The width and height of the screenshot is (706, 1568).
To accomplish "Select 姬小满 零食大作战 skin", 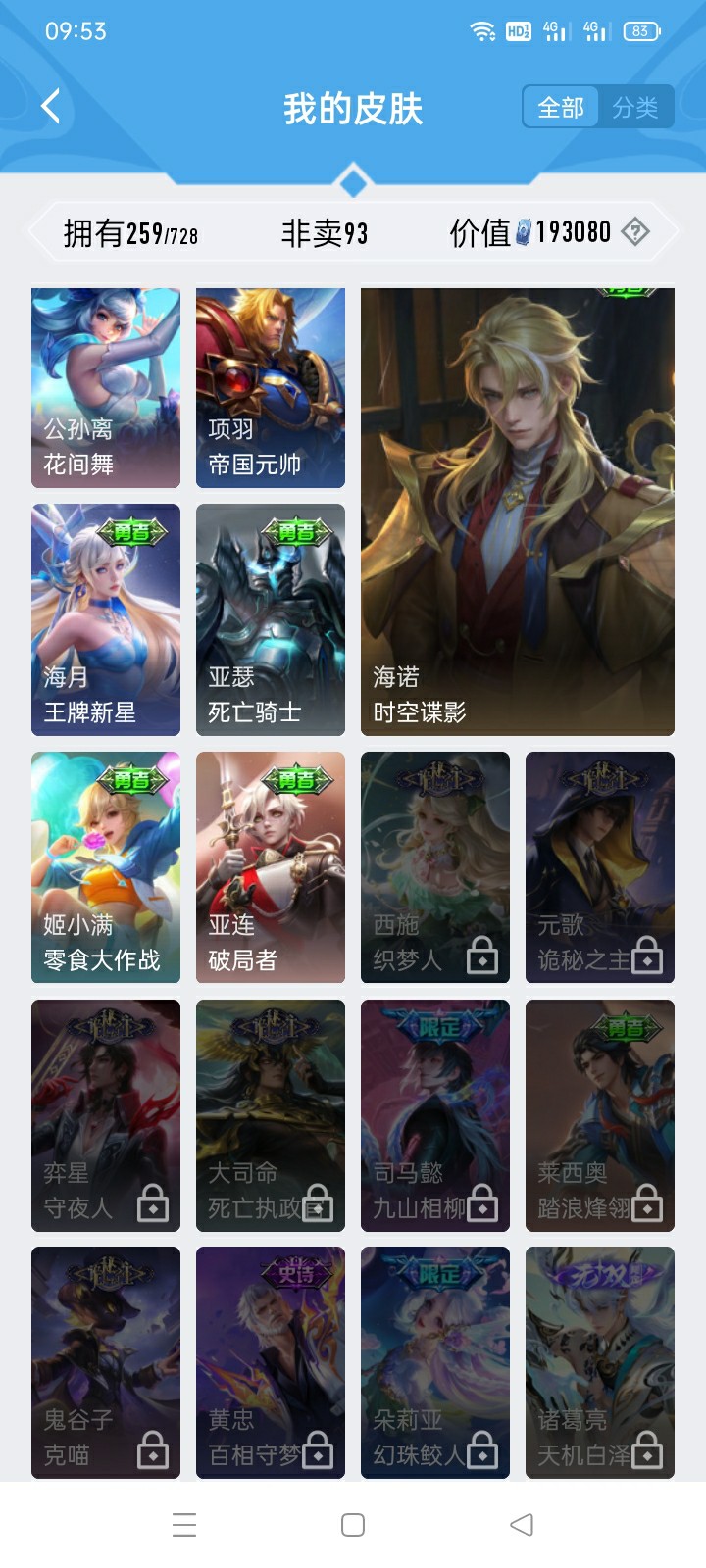I will [x=106, y=867].
